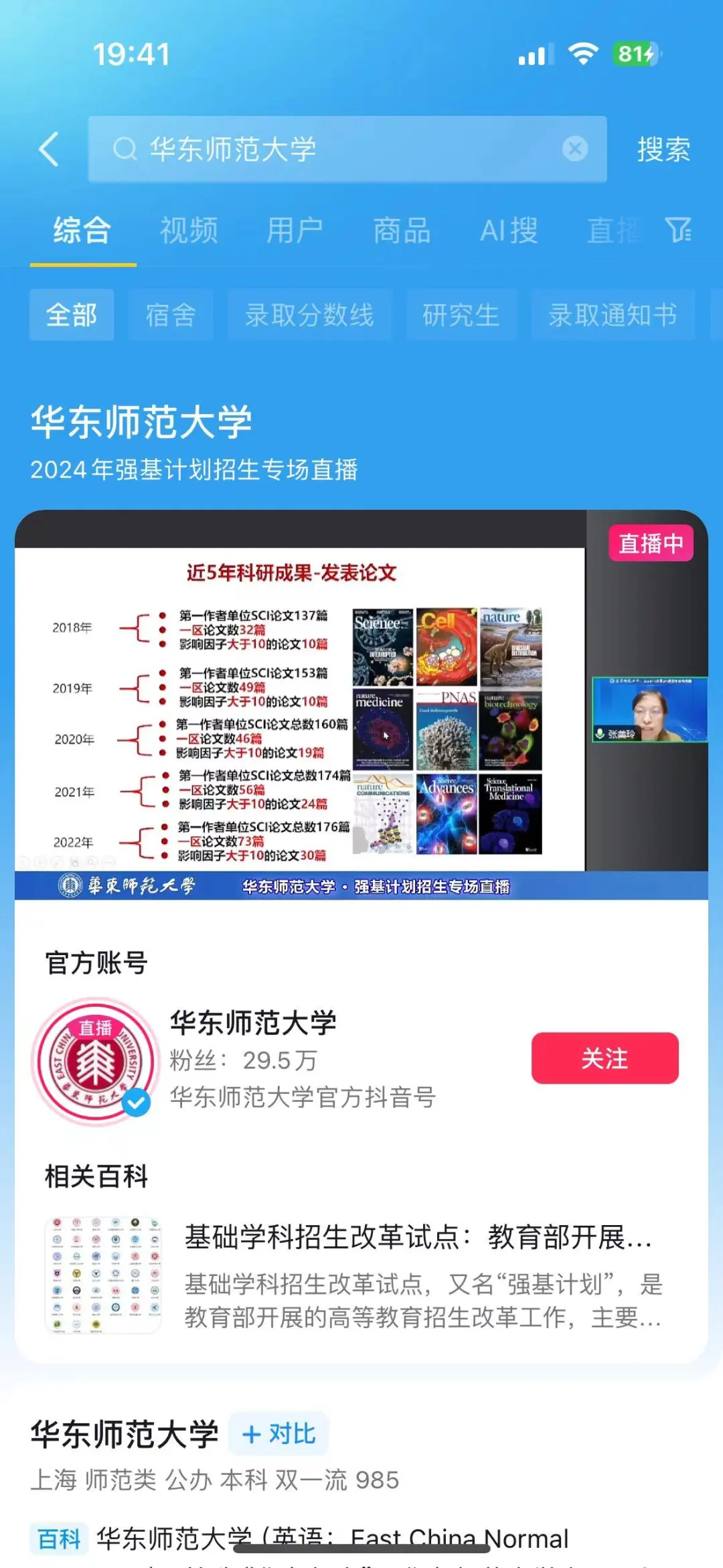Switch to the 商品 tab
723x1568 pixels.
[x=402, y=231]
